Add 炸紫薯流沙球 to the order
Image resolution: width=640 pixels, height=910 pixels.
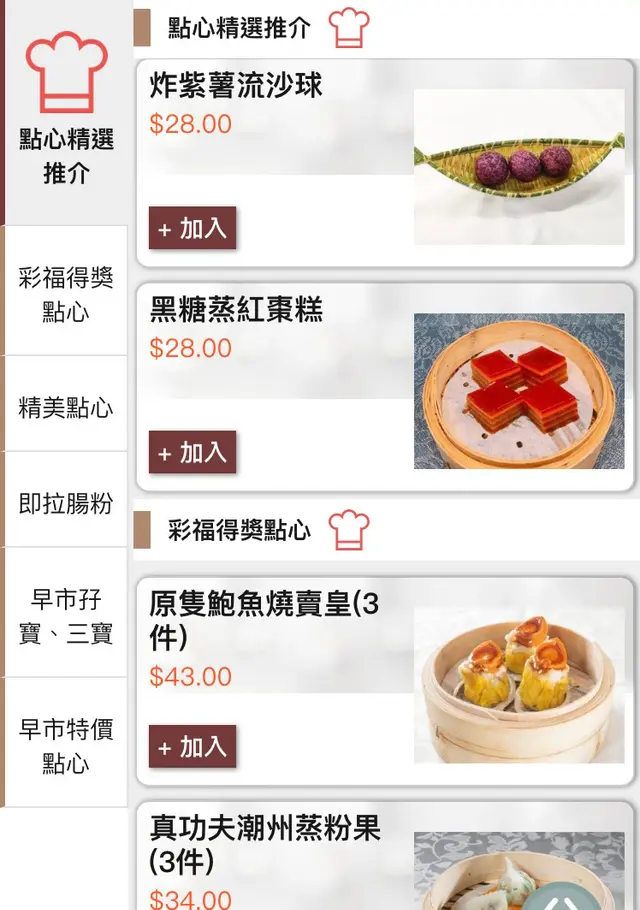tap(192, 228)
